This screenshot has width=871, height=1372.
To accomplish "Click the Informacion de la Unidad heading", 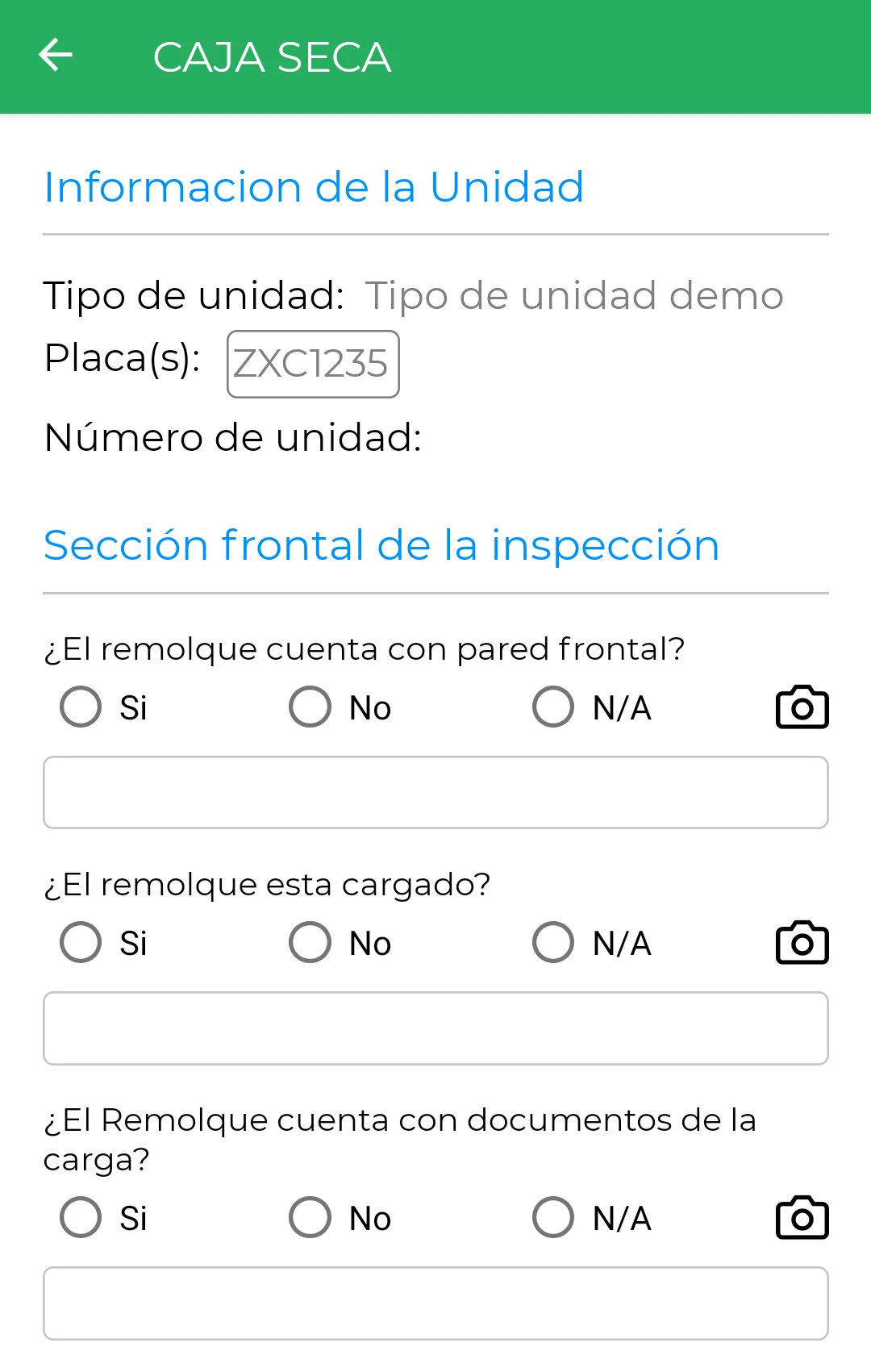I will 313,186.
